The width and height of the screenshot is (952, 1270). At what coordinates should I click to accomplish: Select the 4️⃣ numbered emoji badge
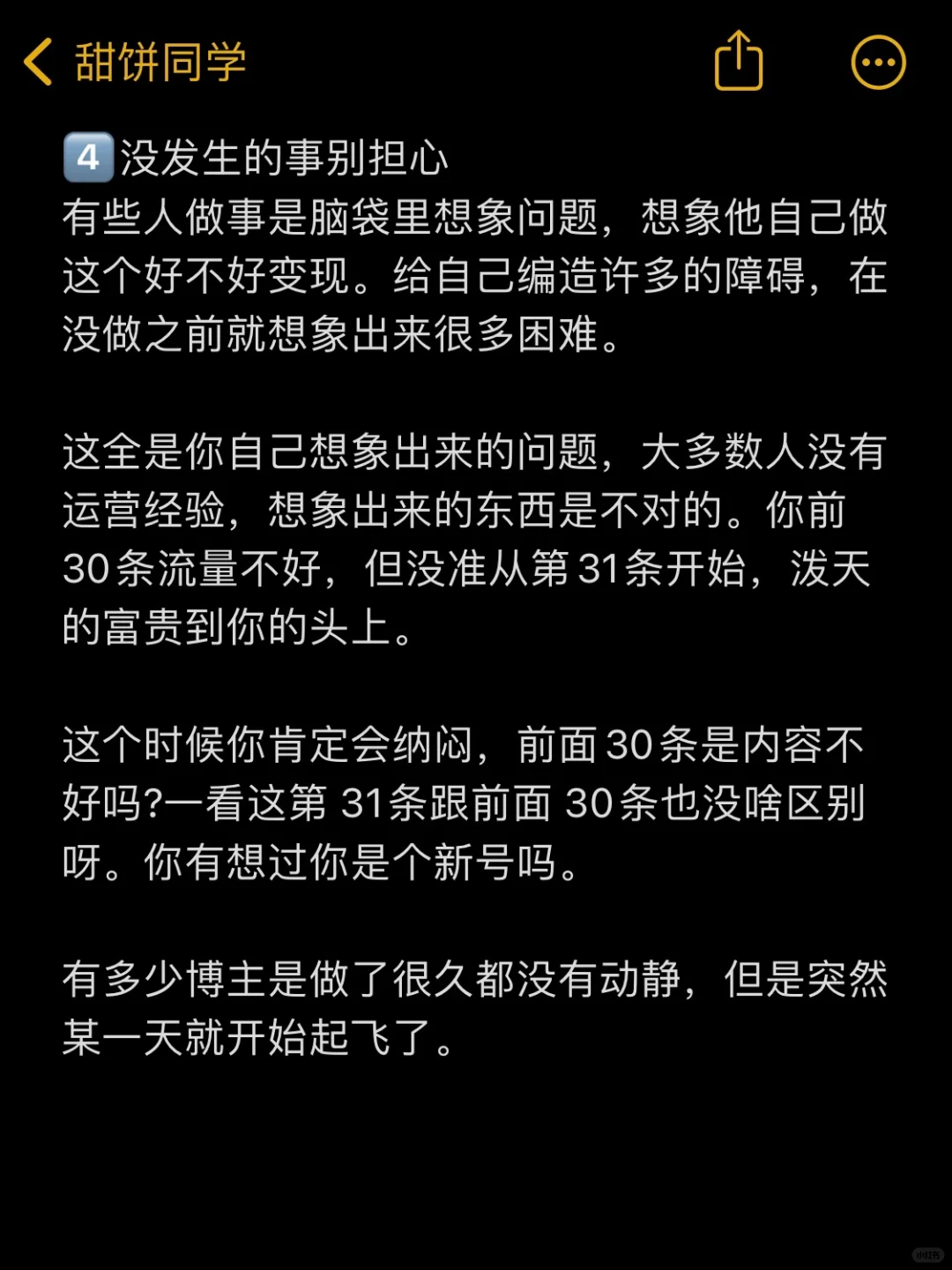(86, 157)
